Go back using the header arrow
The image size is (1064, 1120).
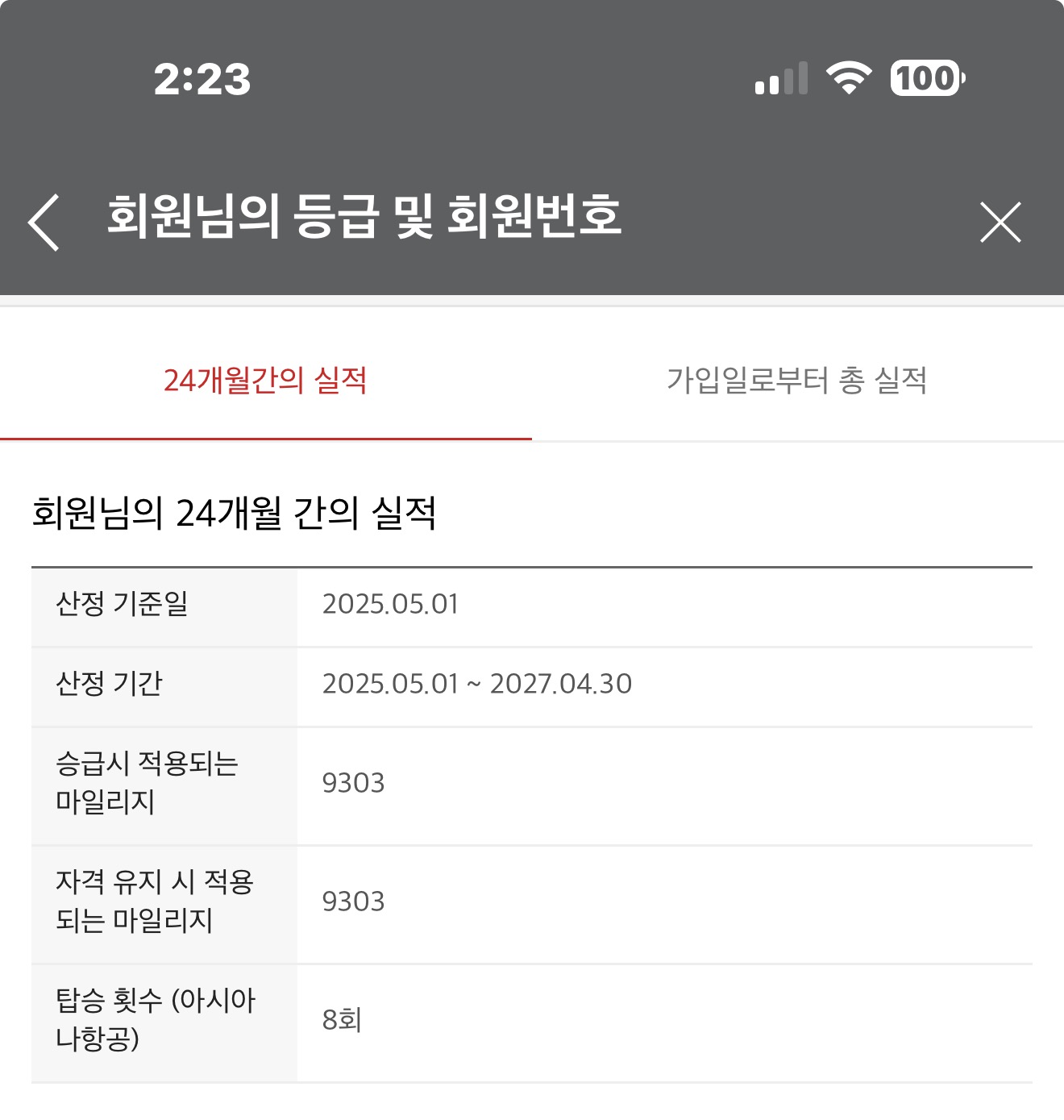(44, 222)
